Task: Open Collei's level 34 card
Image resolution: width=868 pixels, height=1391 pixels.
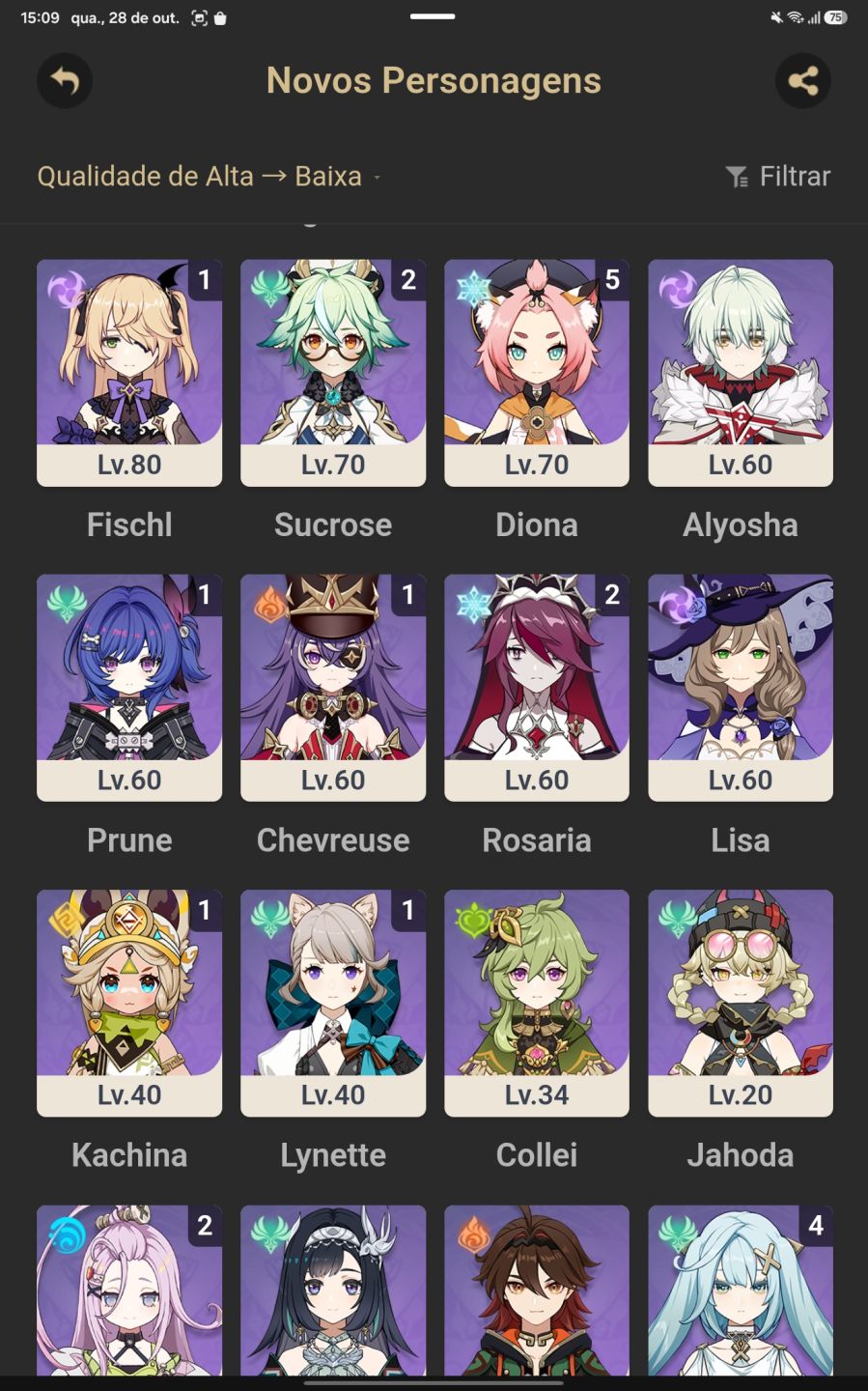Action: 537,1003
